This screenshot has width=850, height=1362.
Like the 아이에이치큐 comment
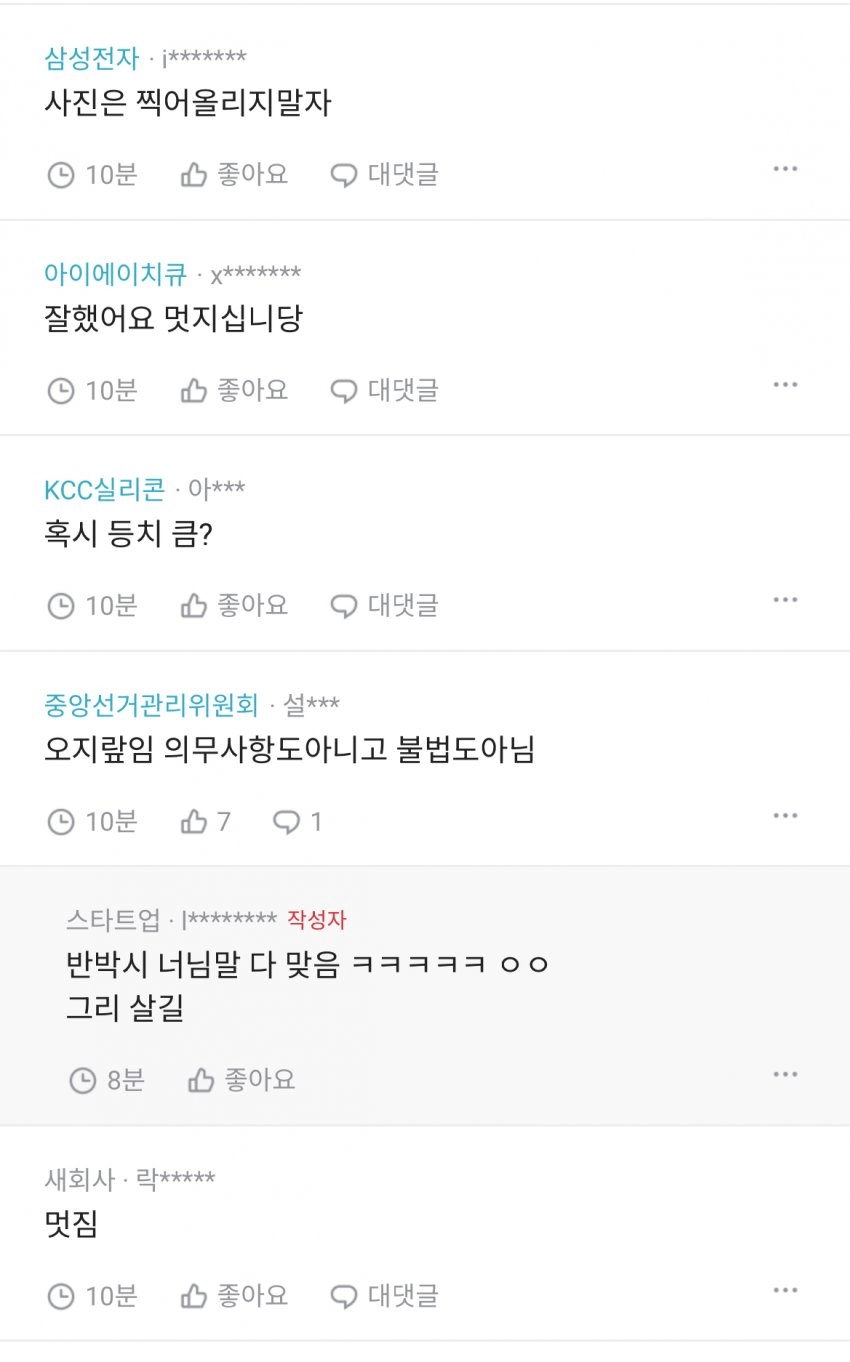tap(234, 390)
